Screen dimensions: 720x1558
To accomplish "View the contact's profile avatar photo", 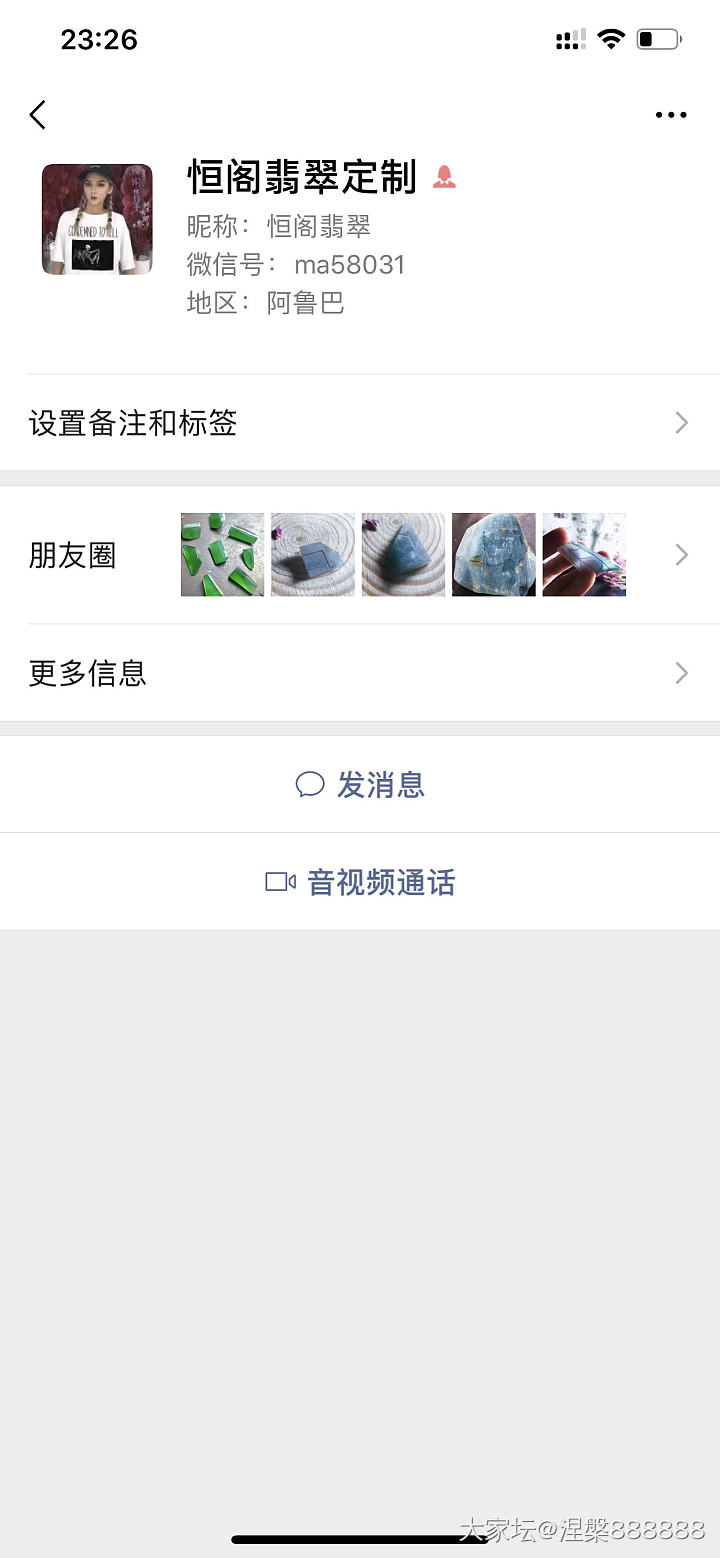I will click(x=97, y=219).
